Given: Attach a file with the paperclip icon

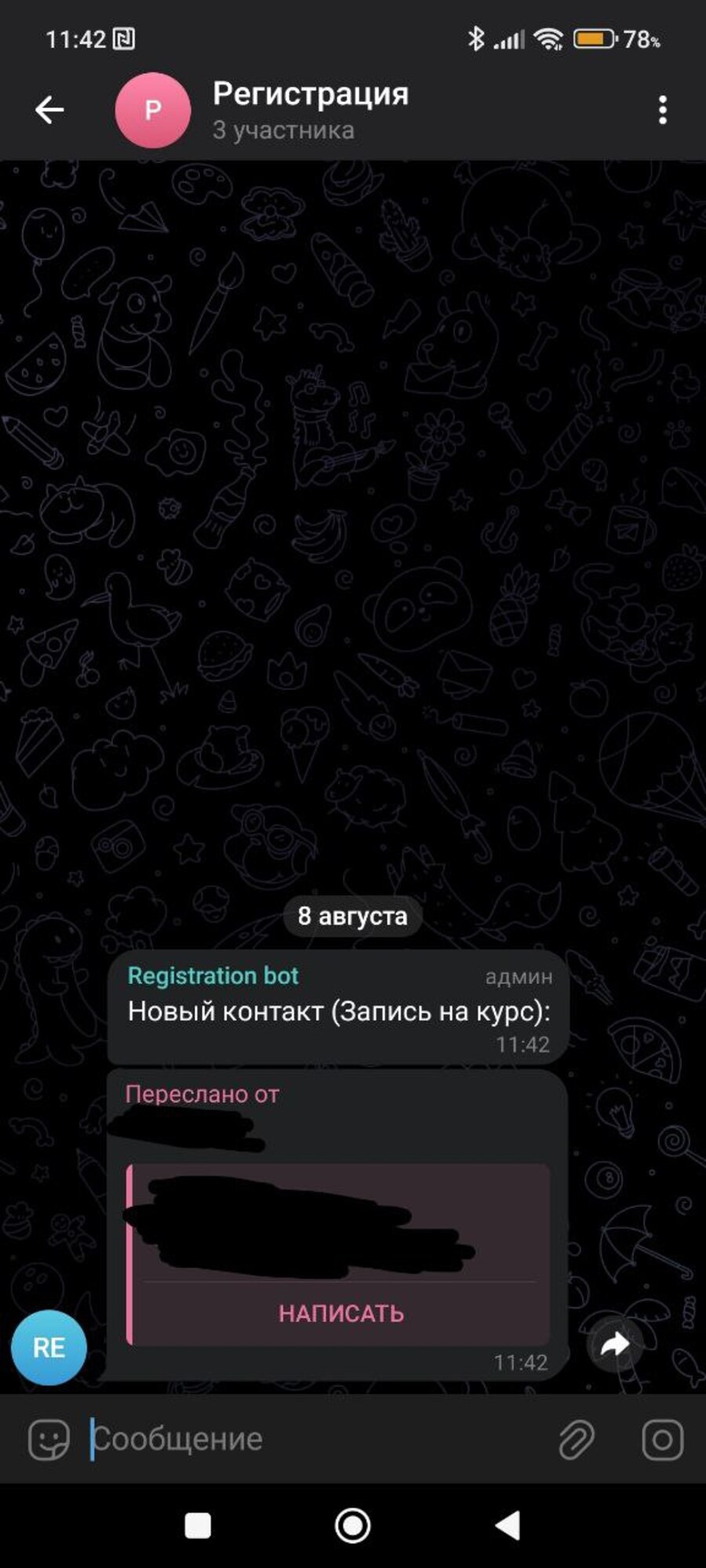Looking at the screenshot, I should [x=577, y=1439].
